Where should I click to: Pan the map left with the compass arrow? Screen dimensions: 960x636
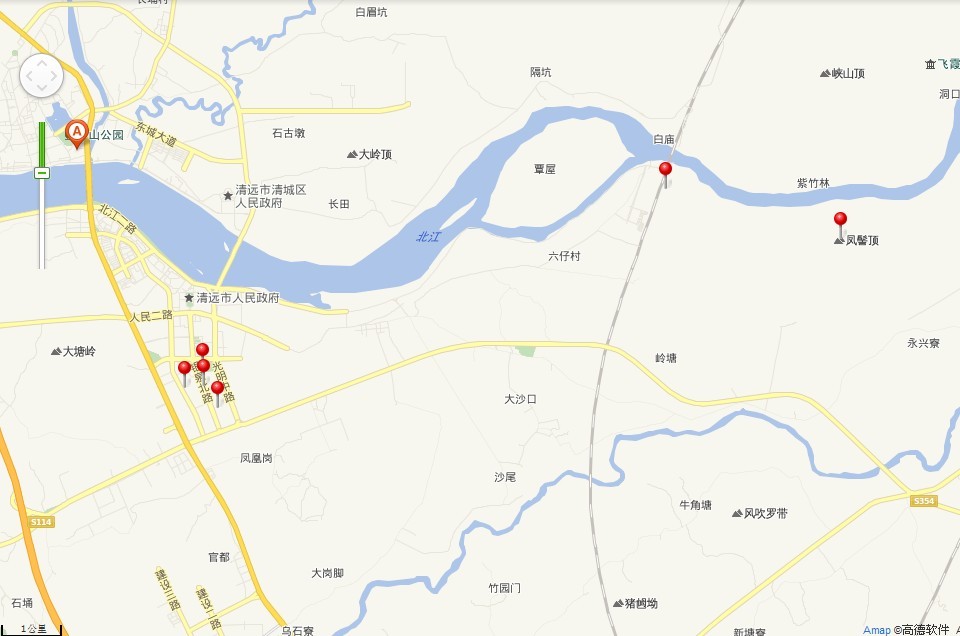tap(28, 76)
